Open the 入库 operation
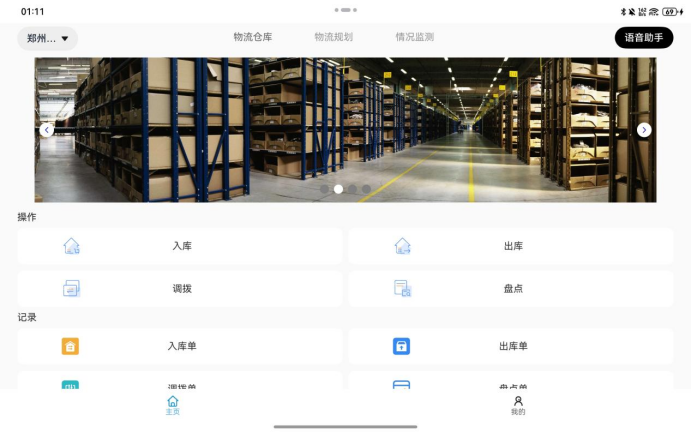 coord(180,246)
